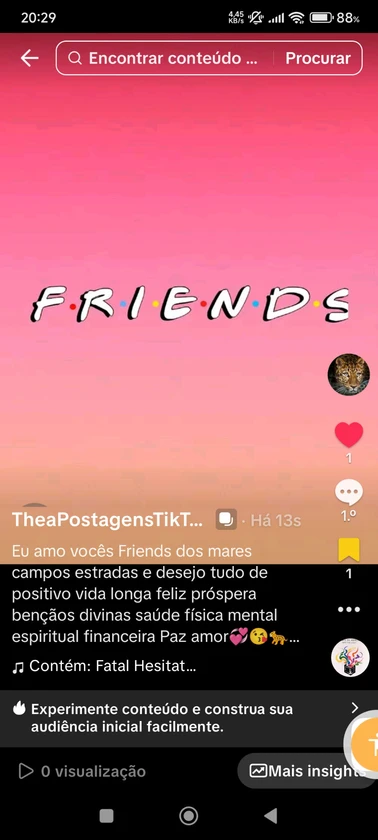Tap the orange floating accessibility button
Image resolution: width=378 pixels, height=840 pixels.
[366, 741]
